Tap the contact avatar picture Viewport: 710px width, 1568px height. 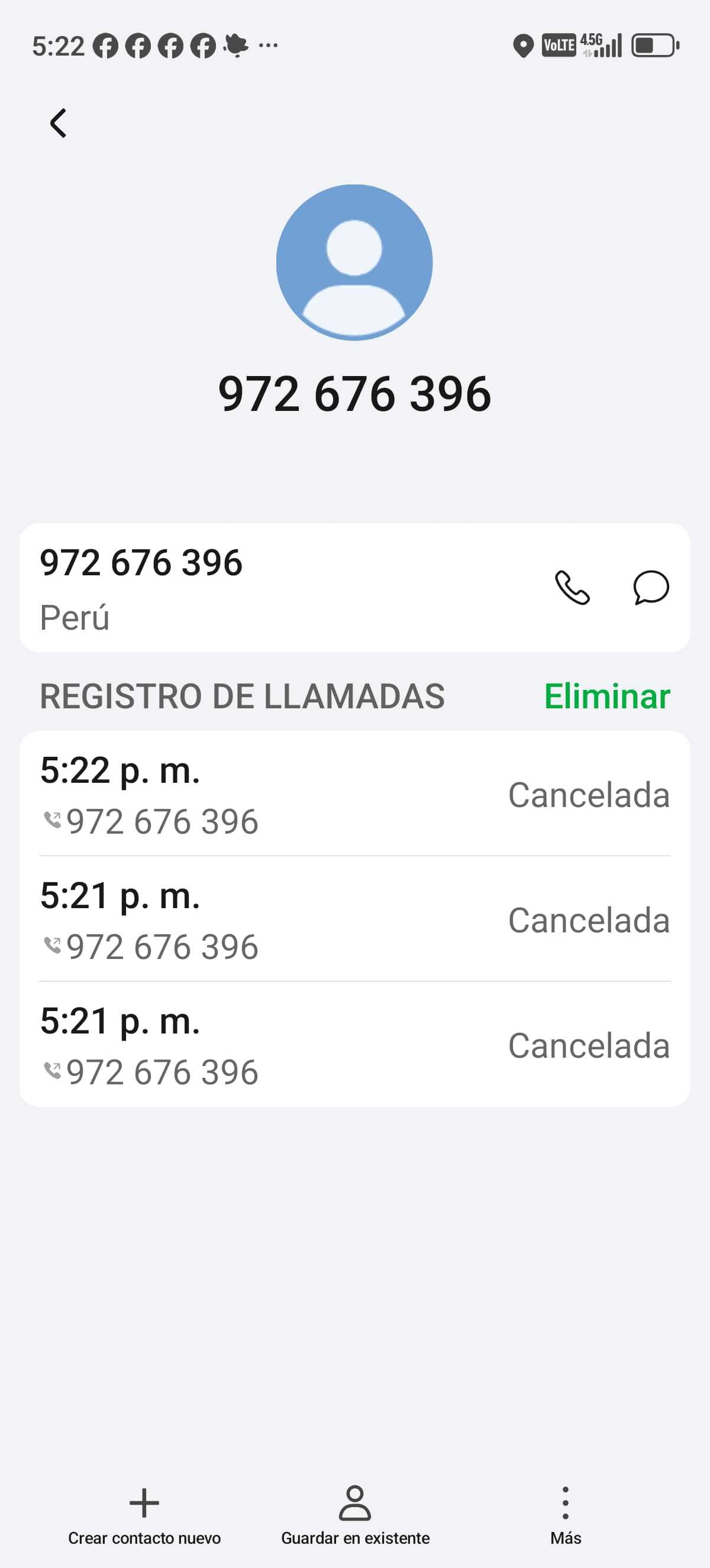[354, 263]
